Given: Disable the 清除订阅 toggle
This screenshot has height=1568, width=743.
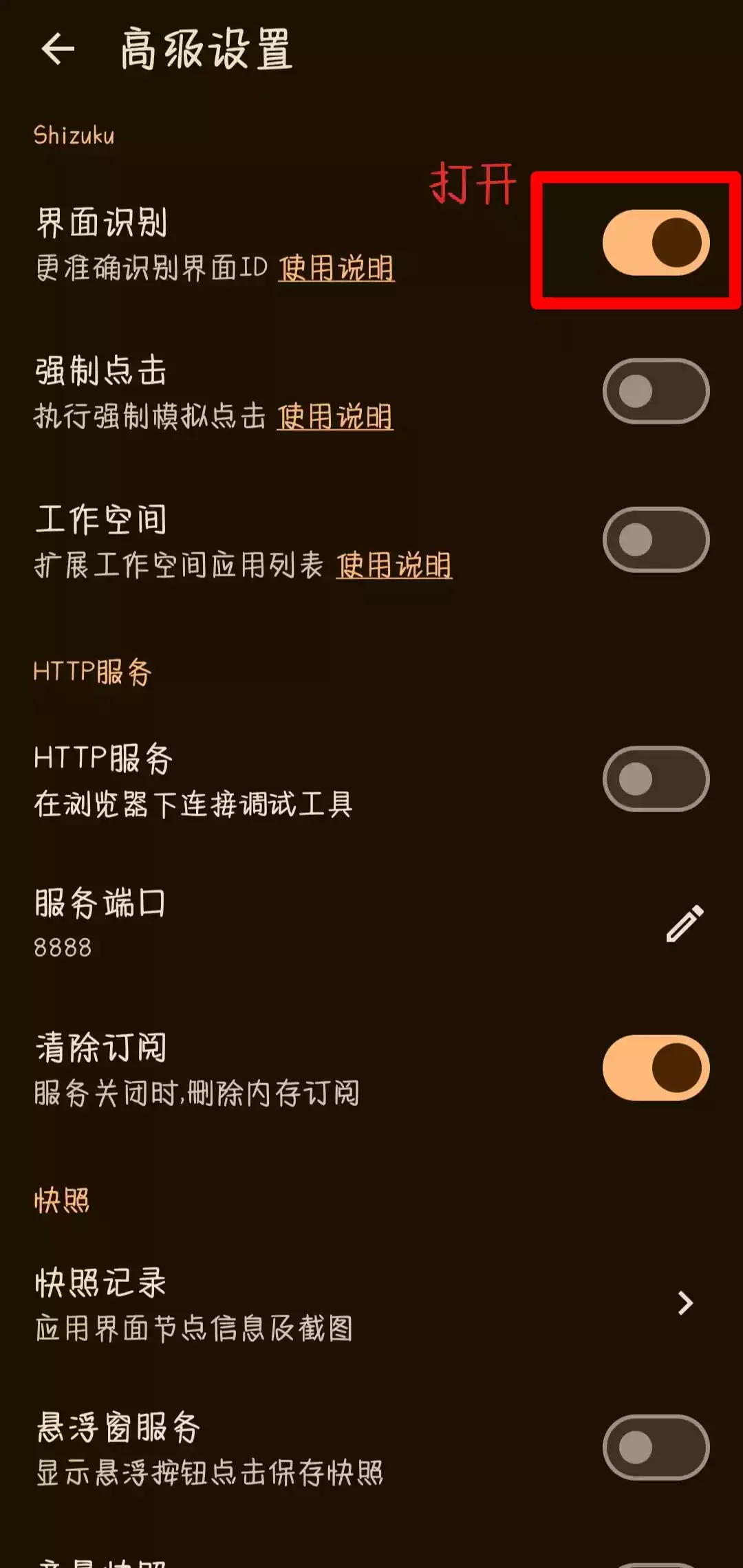Looking at the screenshot, I should click(656, 1068).
